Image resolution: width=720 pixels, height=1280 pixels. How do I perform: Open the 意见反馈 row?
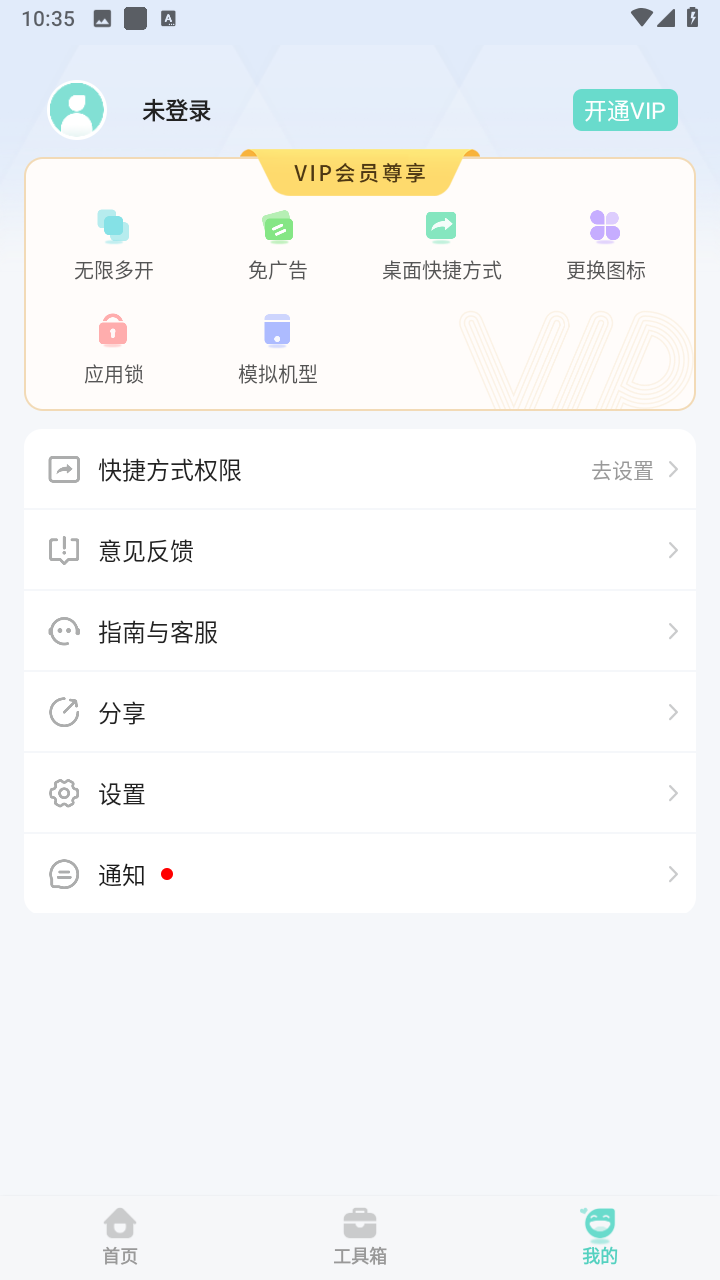tap(360, 551)
